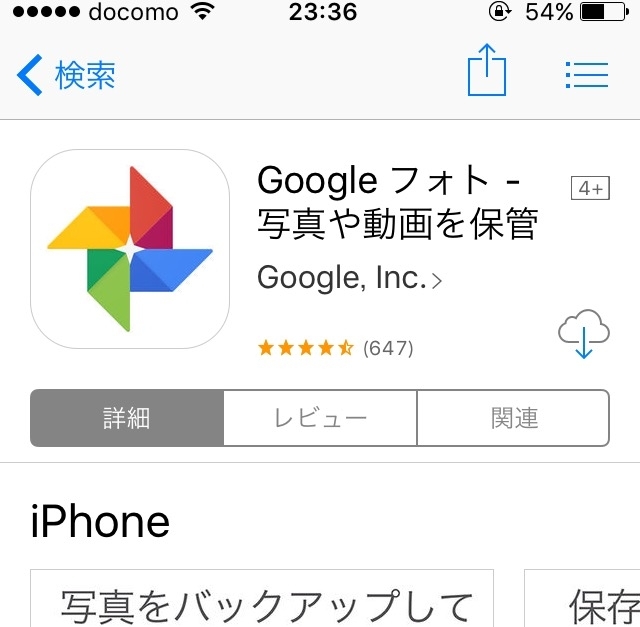Go back to 検索
640x627 pixels.
(x=66, y=75)
